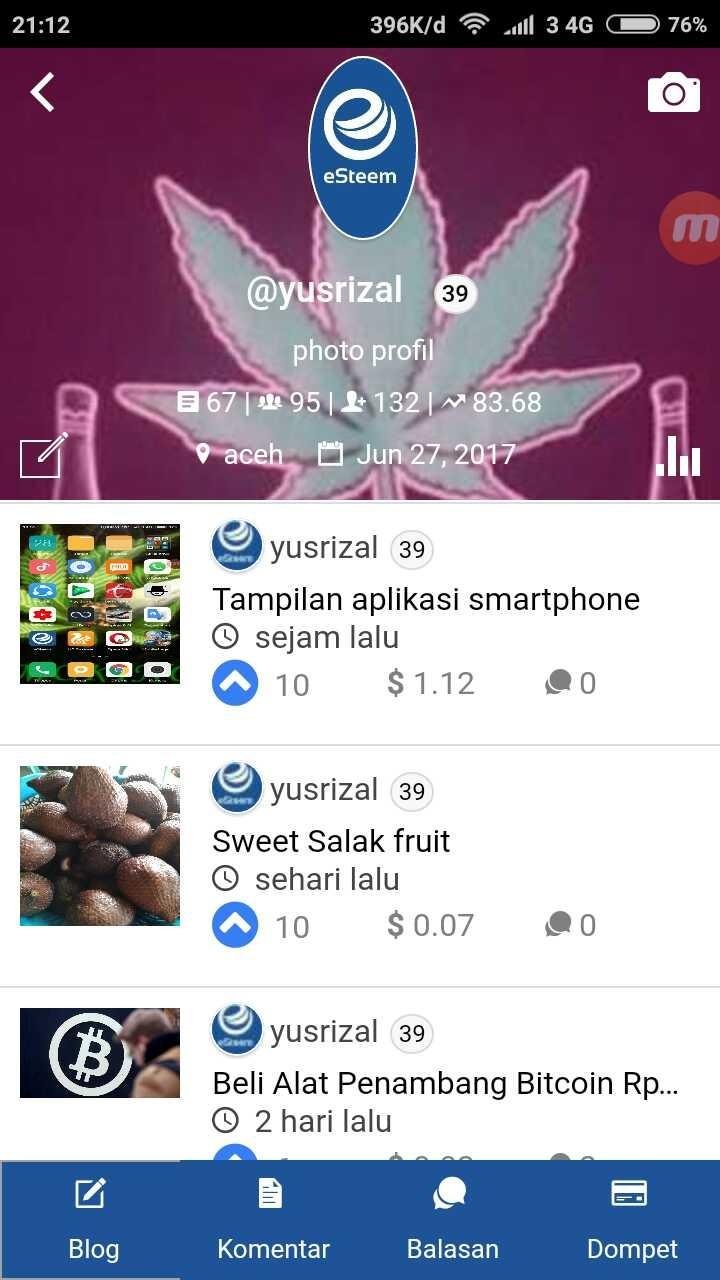Switch to the Balasan tab

(452, 1220)
